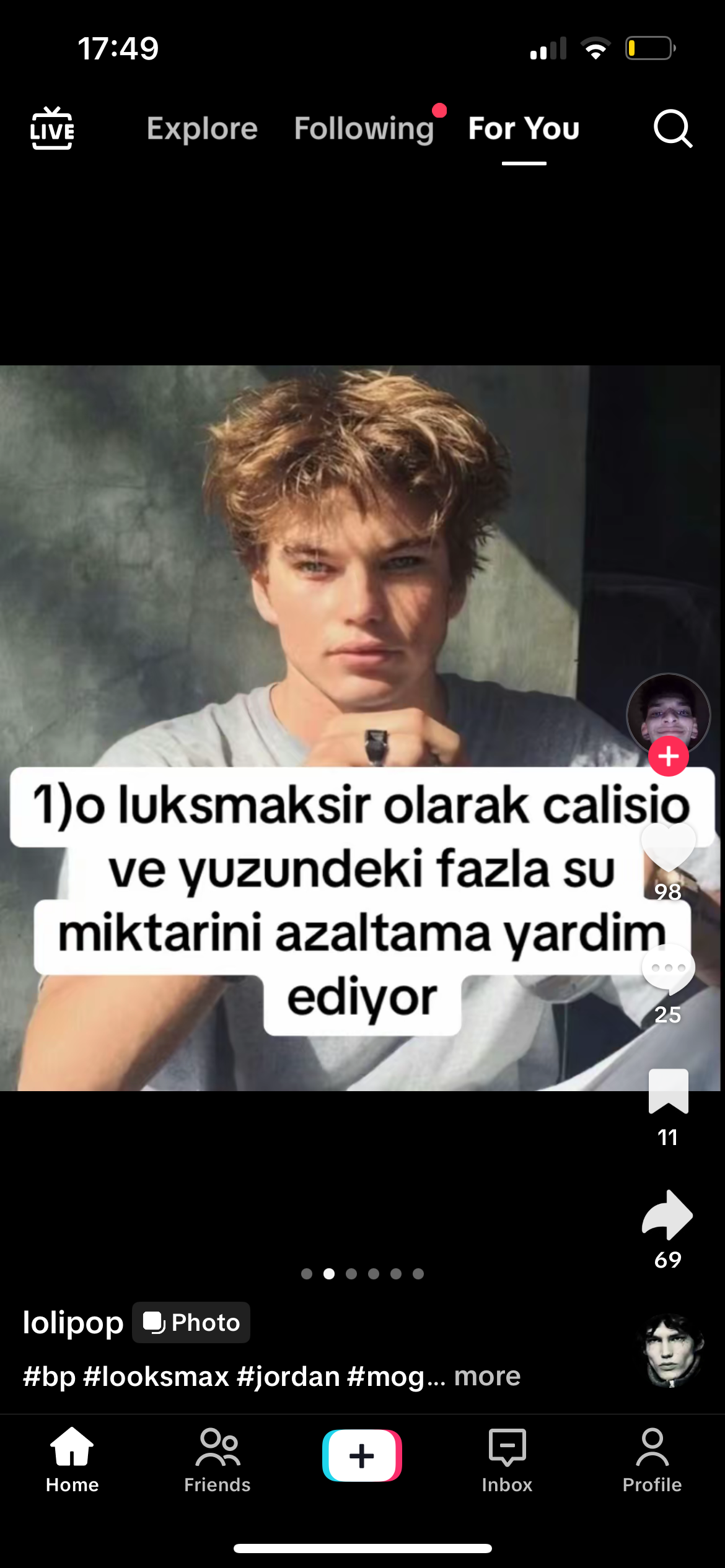The height and width of the screenshot is (1568, 725).
Task: Share this post with the arrow icon
Action: tap(667, 1214)
